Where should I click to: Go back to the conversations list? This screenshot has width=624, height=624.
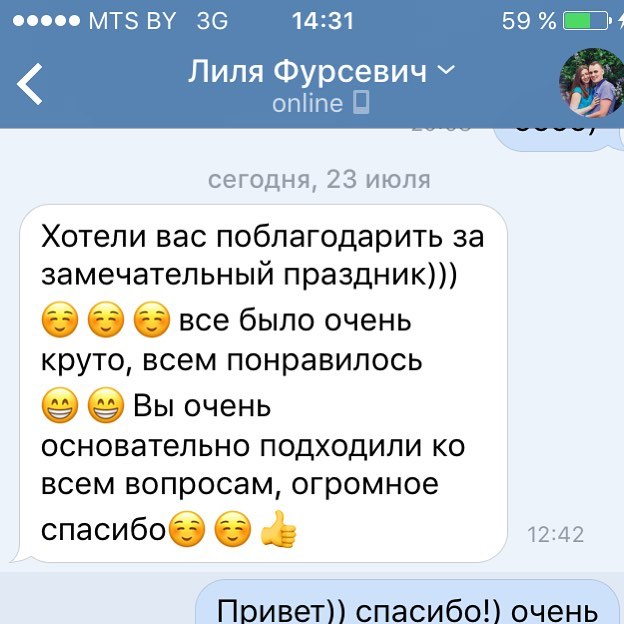[32, 84]
